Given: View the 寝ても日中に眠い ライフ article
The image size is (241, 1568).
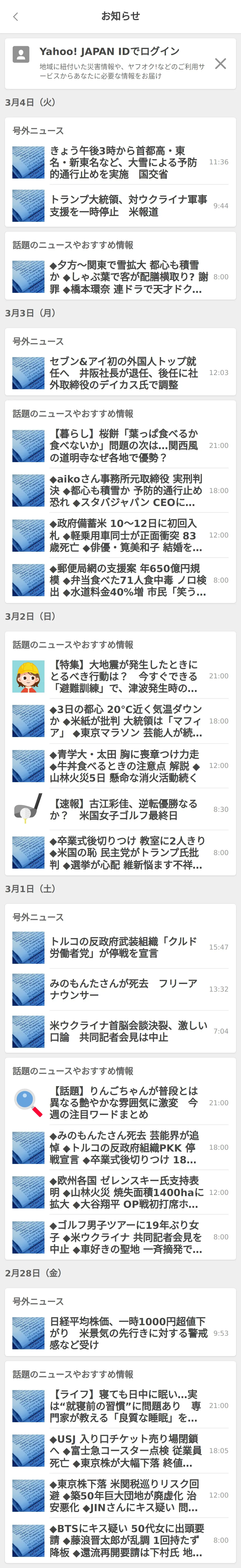Looking at the screenshot, I should [125, 1406].
